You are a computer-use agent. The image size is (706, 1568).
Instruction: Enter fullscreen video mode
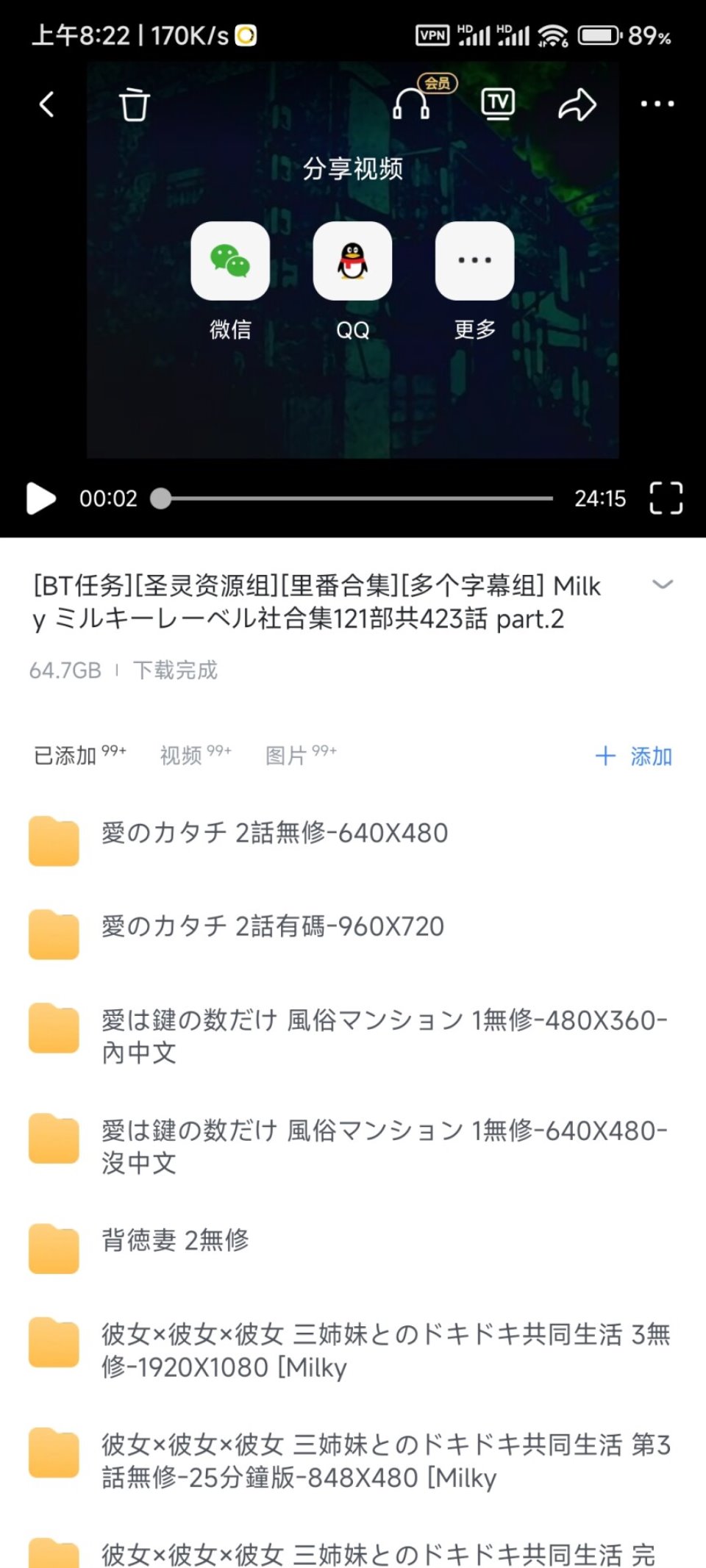point(666,498)
